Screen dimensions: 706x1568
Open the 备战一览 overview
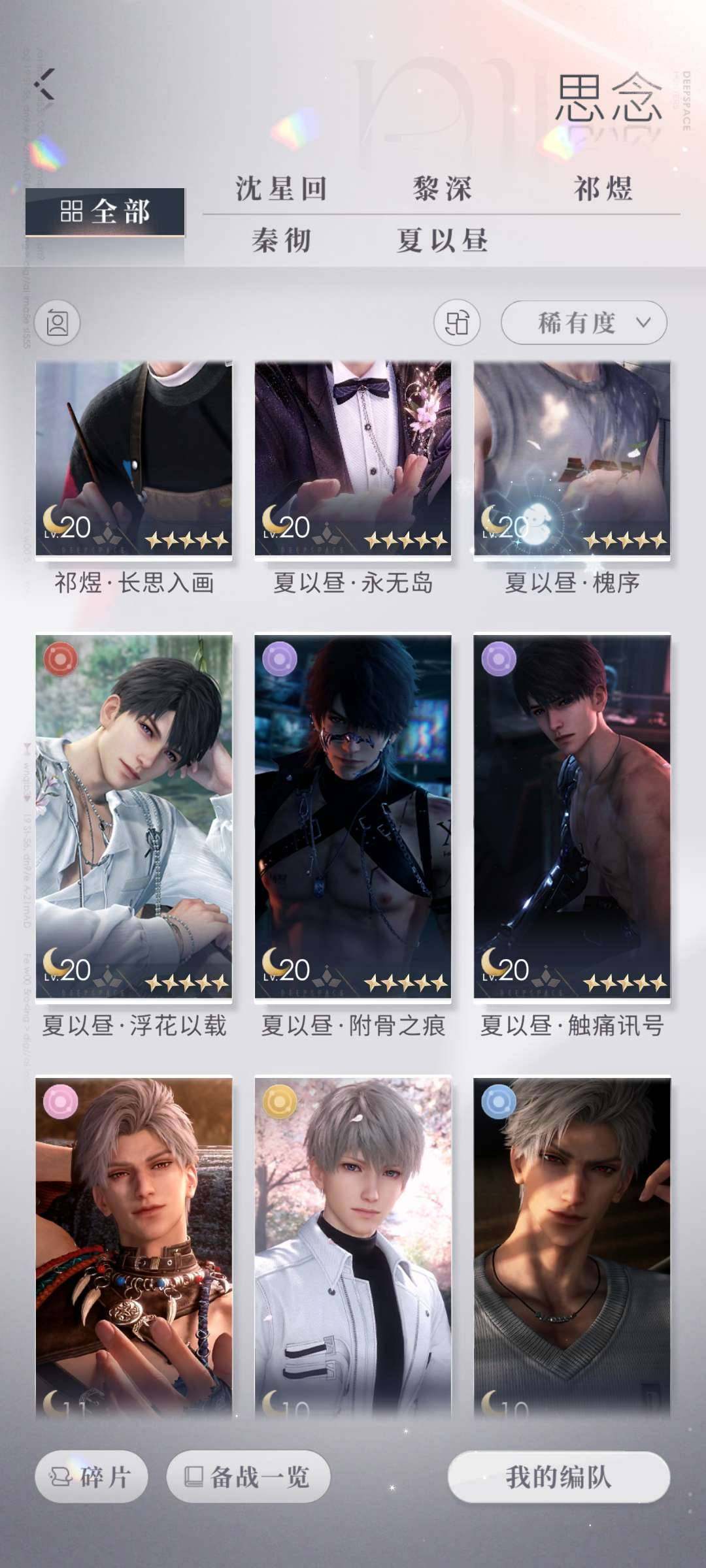click(248, 1477)
